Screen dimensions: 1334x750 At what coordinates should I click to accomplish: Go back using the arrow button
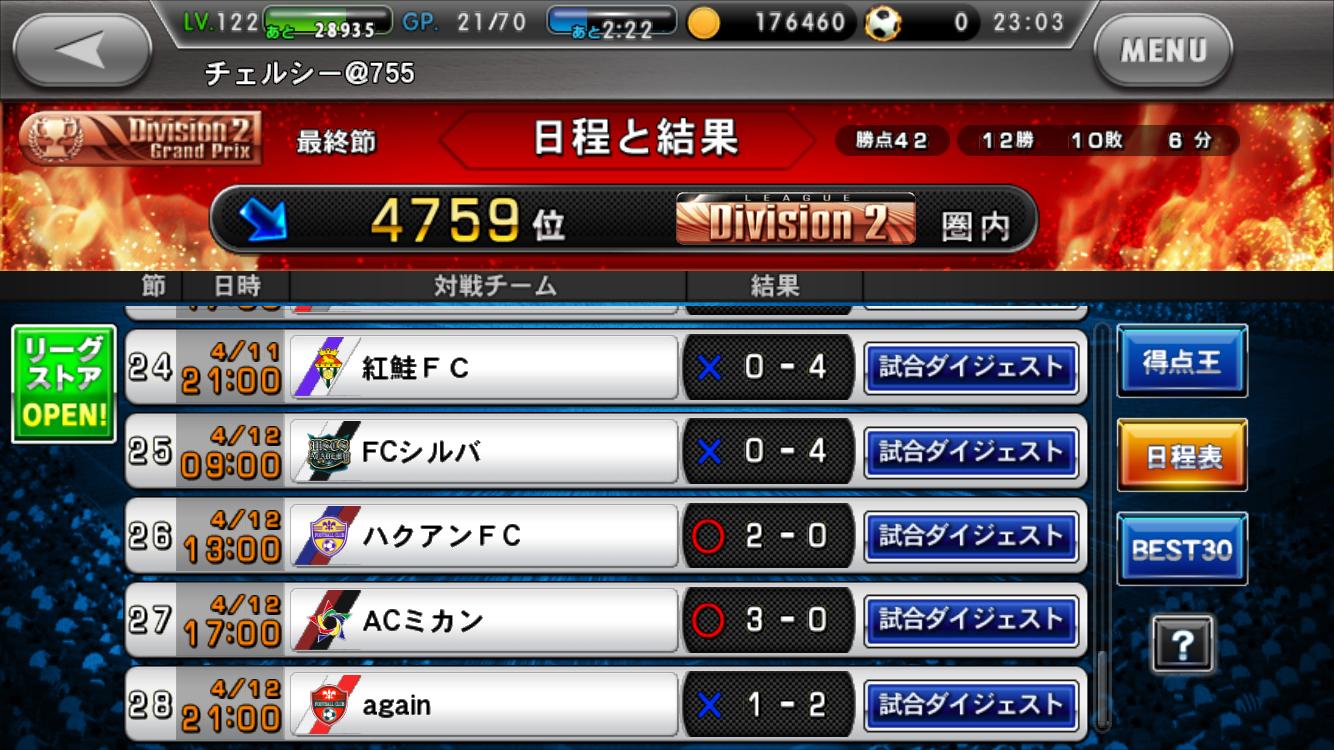[x=82, y=50]
